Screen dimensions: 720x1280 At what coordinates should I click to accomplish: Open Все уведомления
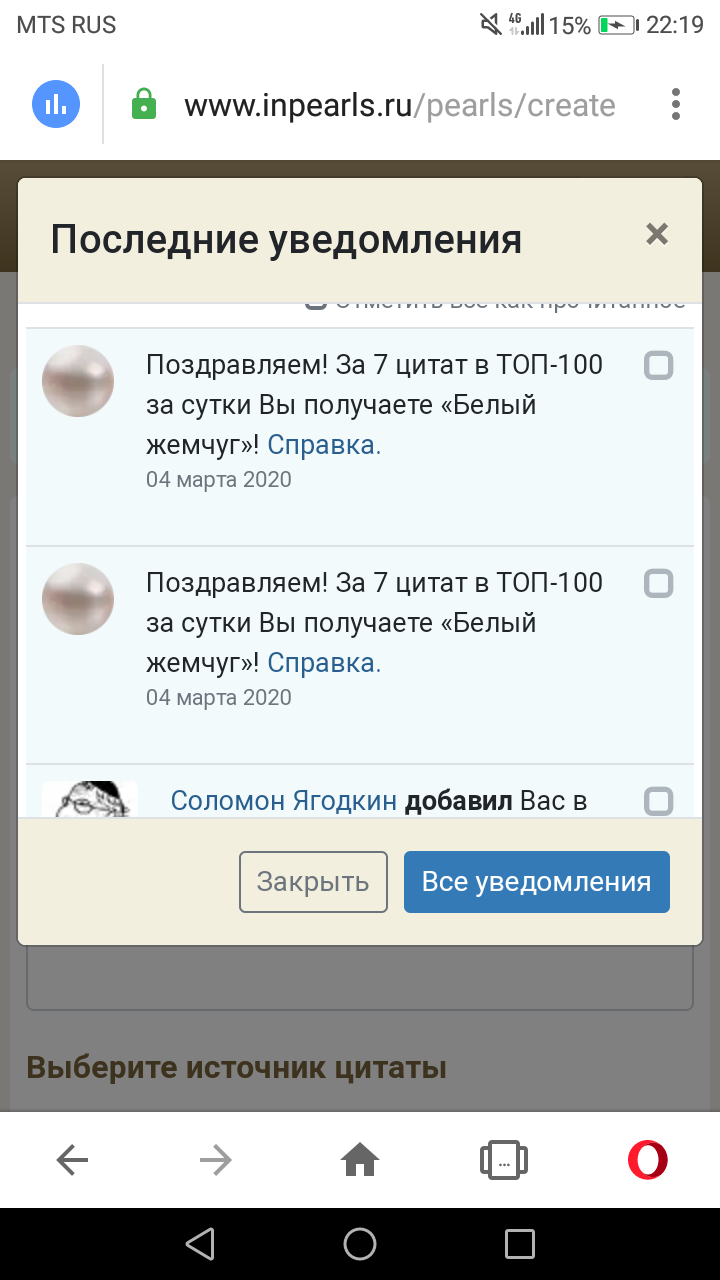pos(536,882)
